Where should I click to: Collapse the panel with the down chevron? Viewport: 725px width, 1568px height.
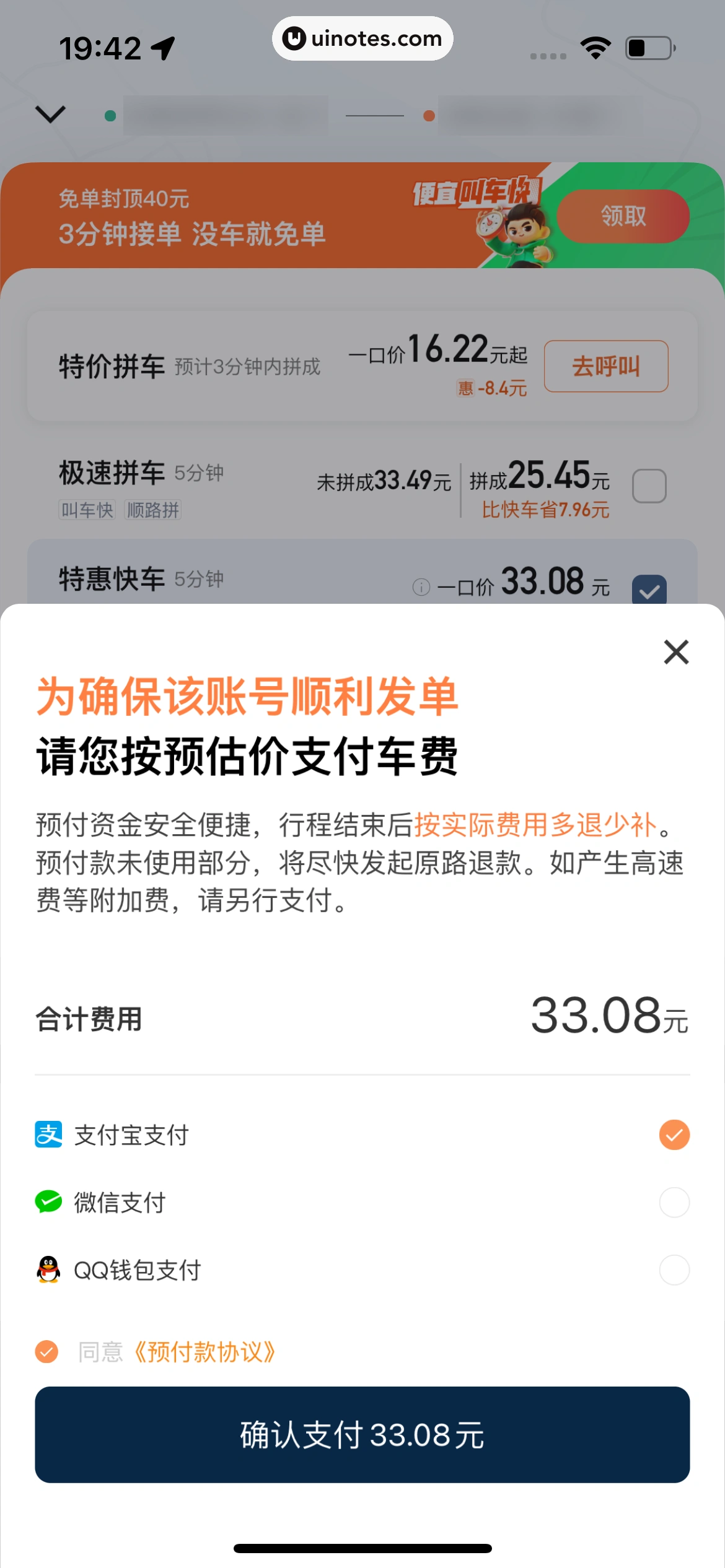(x=50, y=114)
